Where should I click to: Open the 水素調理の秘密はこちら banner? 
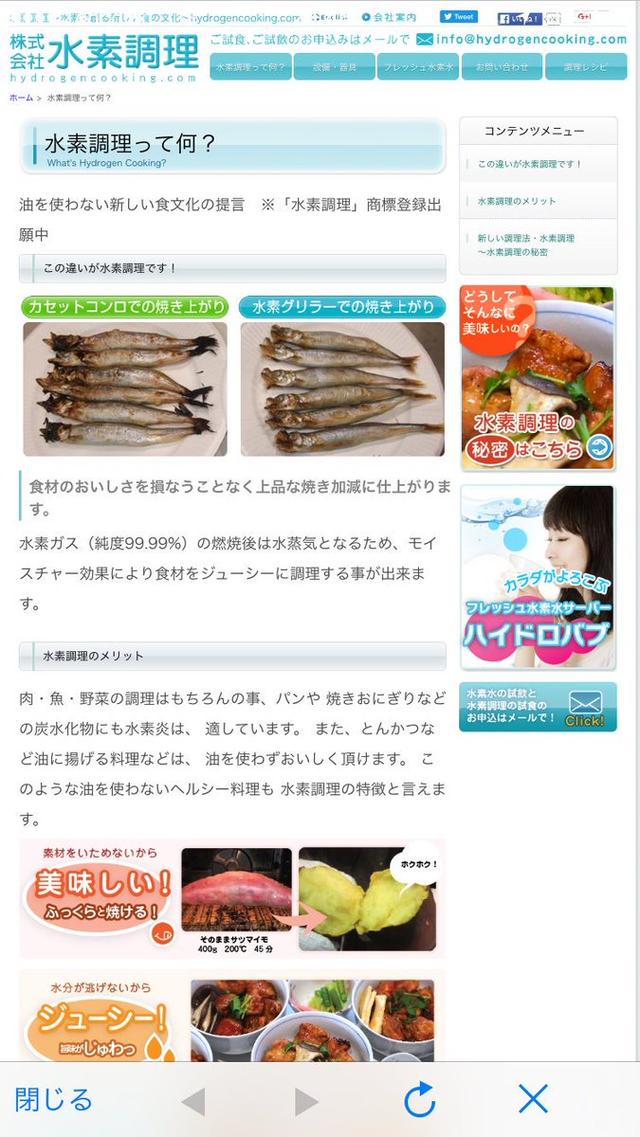537,380
